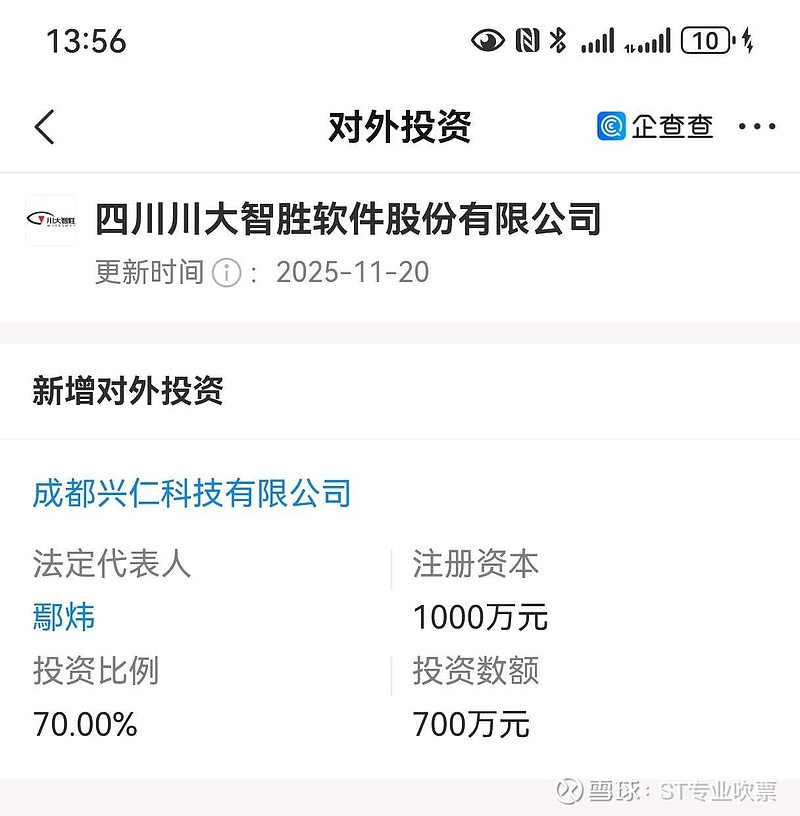The width and height of the screenshot is (800, 816).
Task: Open profile of legal representative 鄢炜
Action: [62, 618]
